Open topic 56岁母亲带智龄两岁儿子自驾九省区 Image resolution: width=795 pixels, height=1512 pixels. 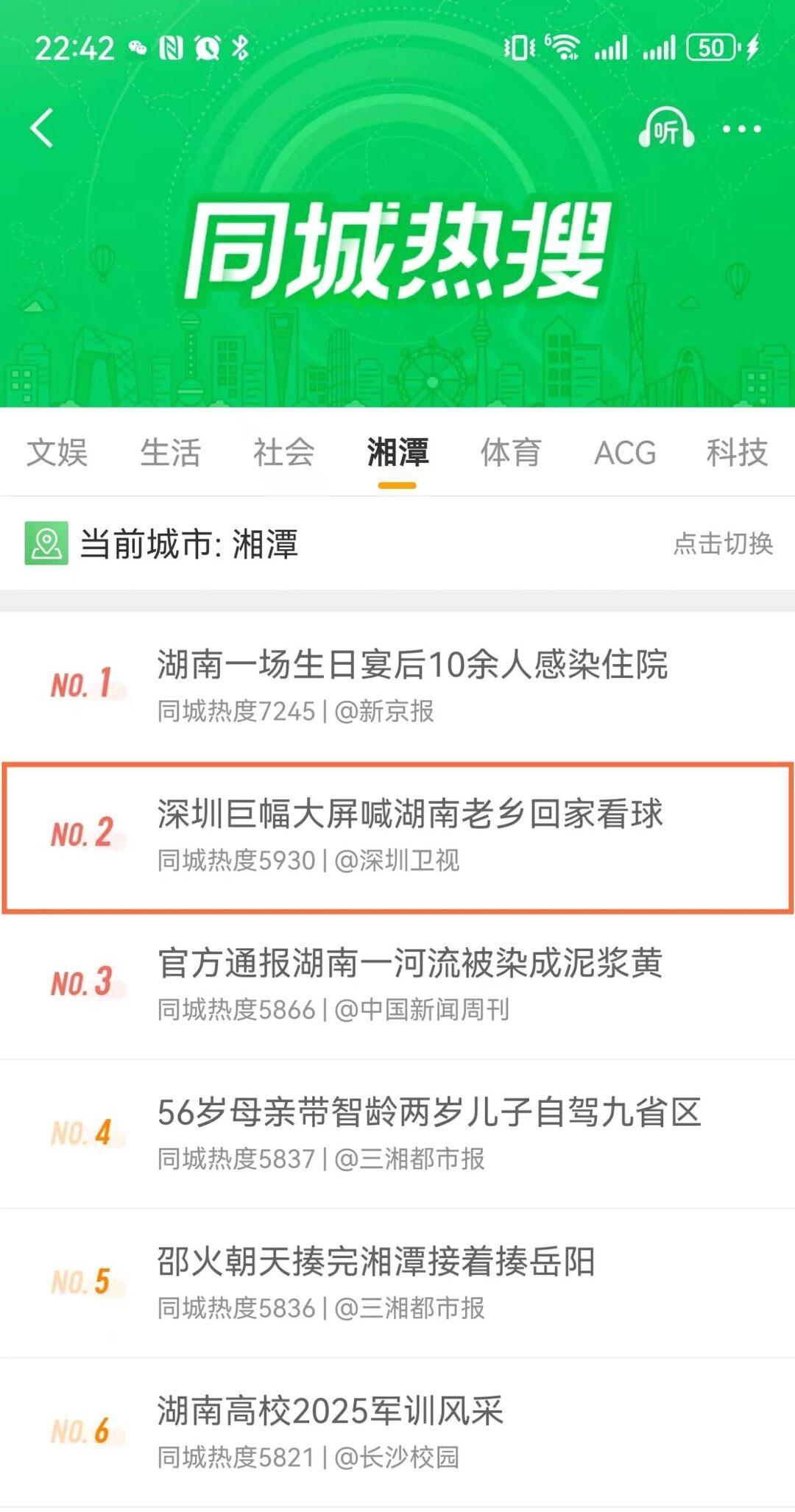click(x=429, y=1113)
